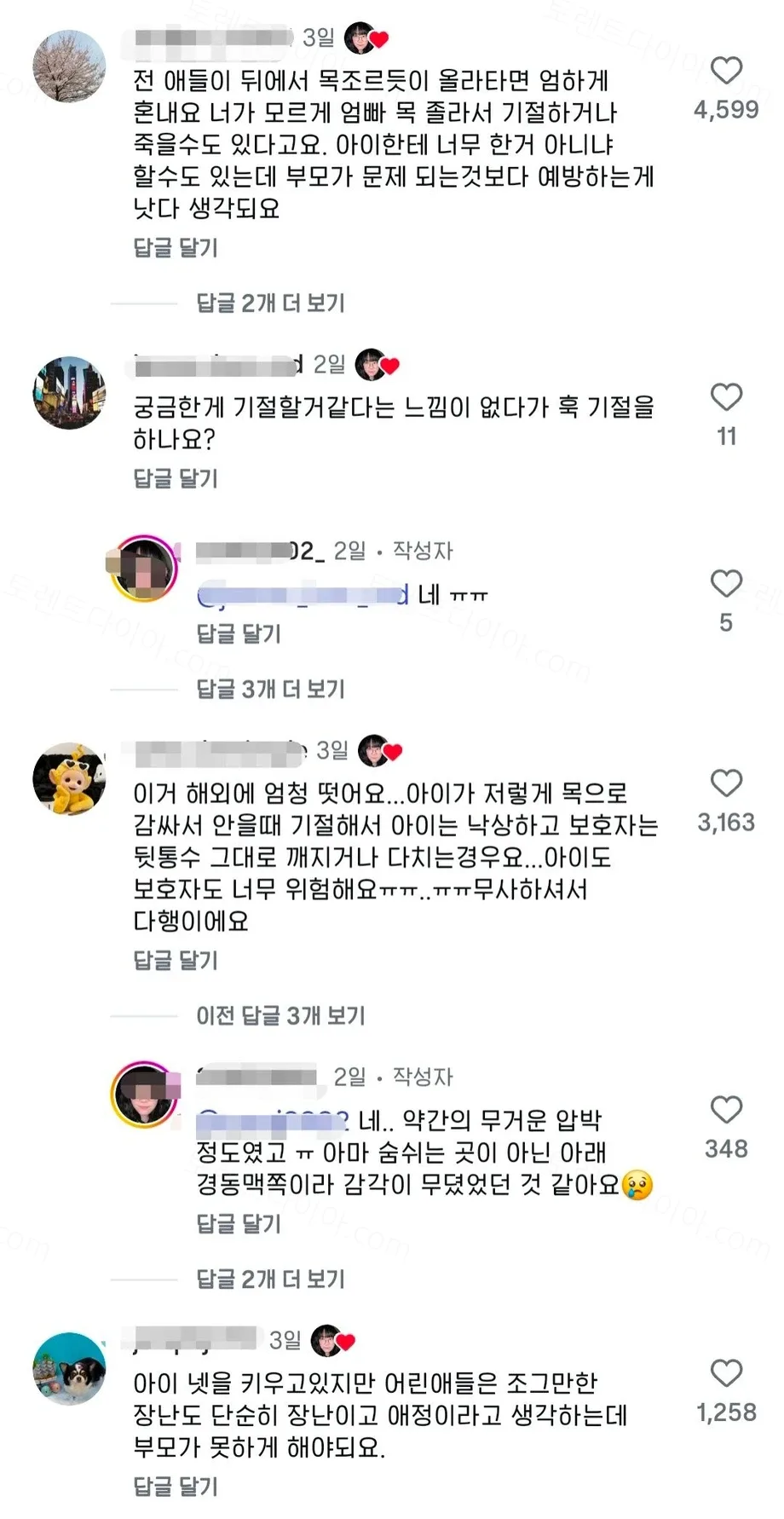Reply to the comment 궁금한게 기절할거같다는 느낌이

tap(176, 478)
